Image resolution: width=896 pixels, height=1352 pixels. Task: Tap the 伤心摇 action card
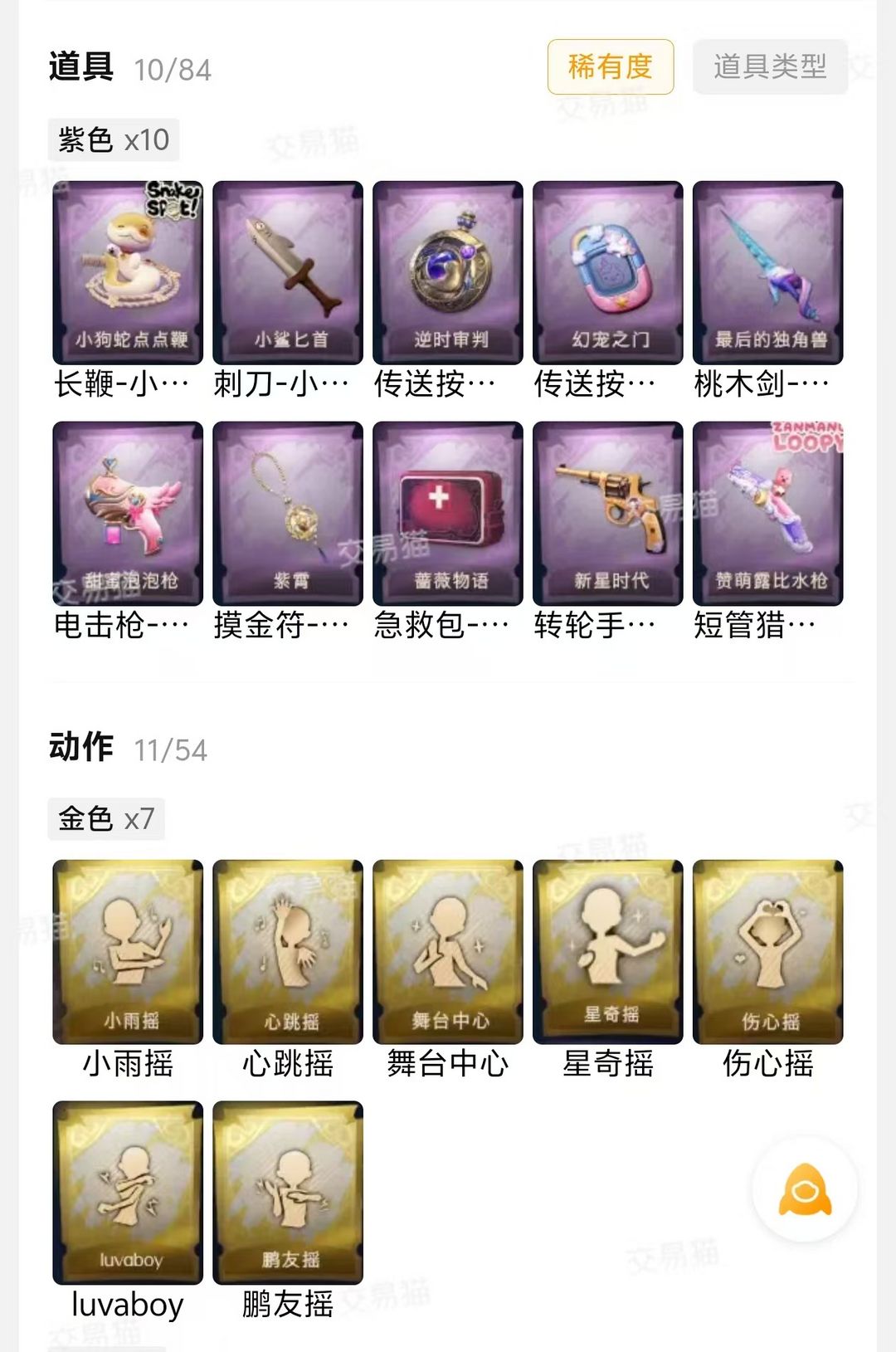[x=768, y=951]
